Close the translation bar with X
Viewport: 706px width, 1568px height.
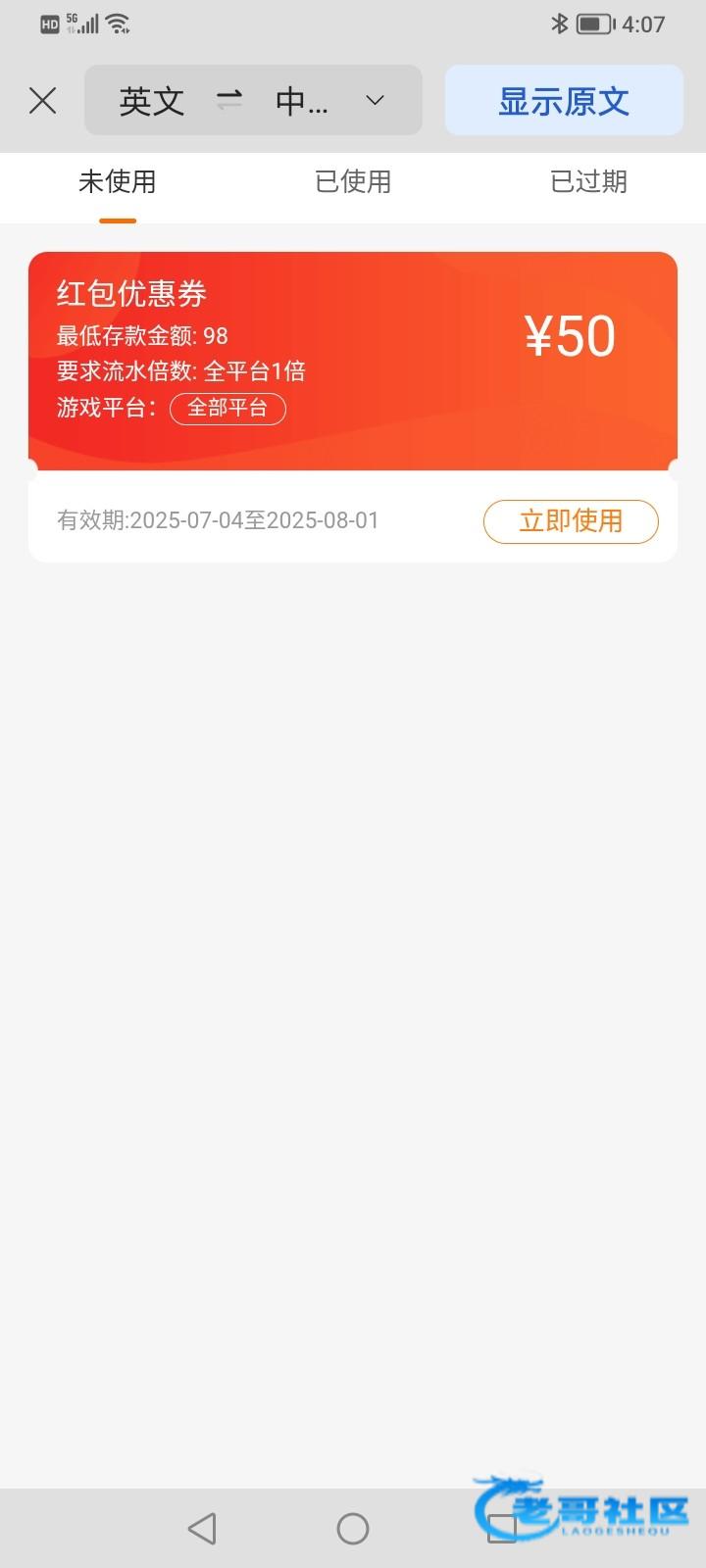coord(43,100)
